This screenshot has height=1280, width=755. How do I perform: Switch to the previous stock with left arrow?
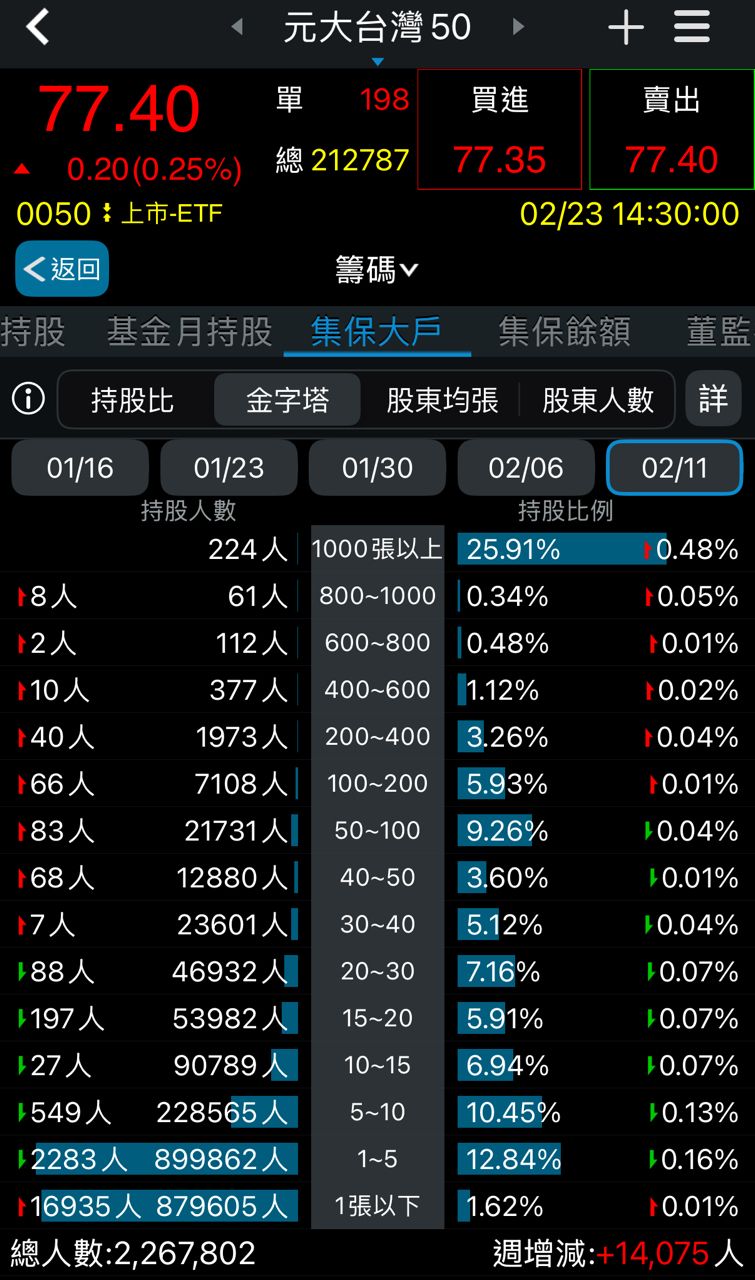237,27
